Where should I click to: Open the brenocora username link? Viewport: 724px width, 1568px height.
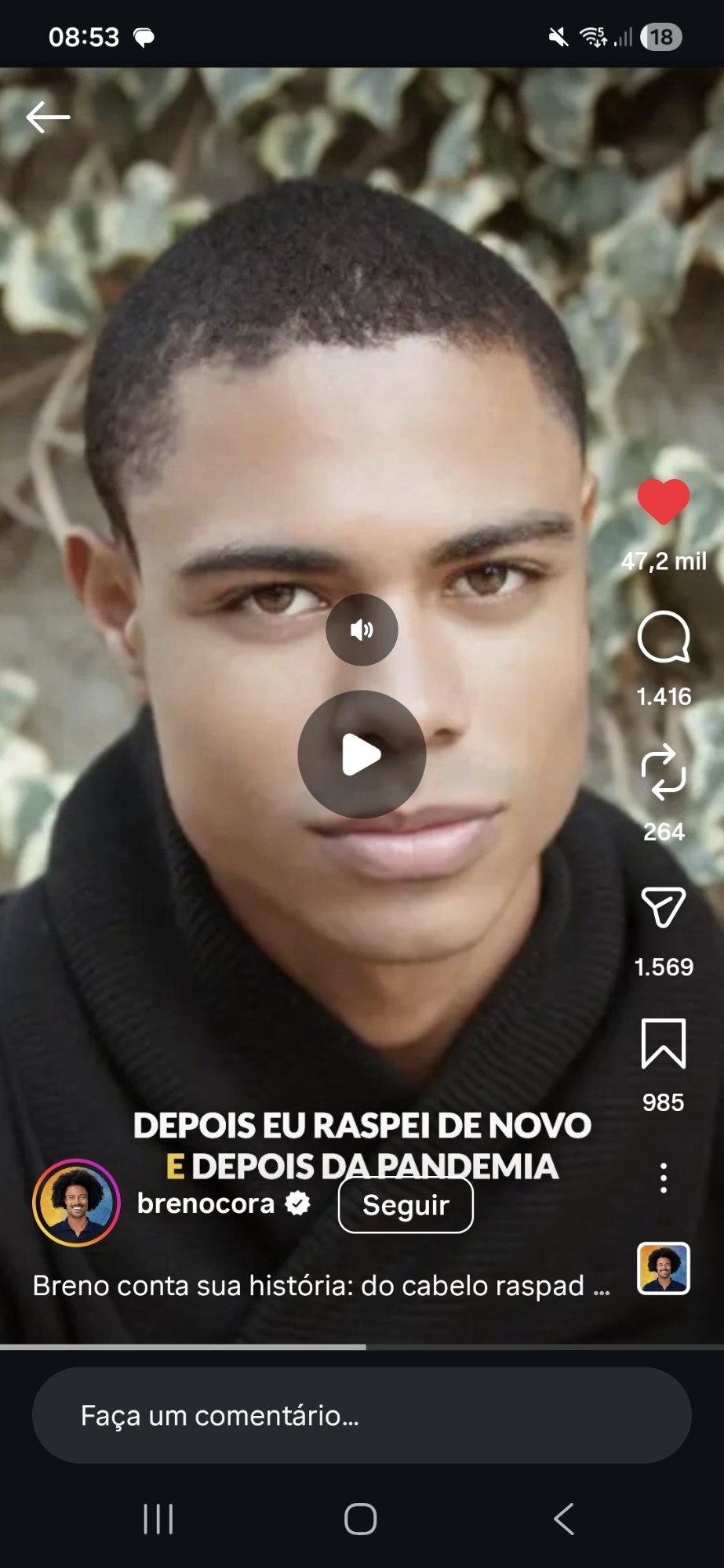click(x=206, y=1203)
